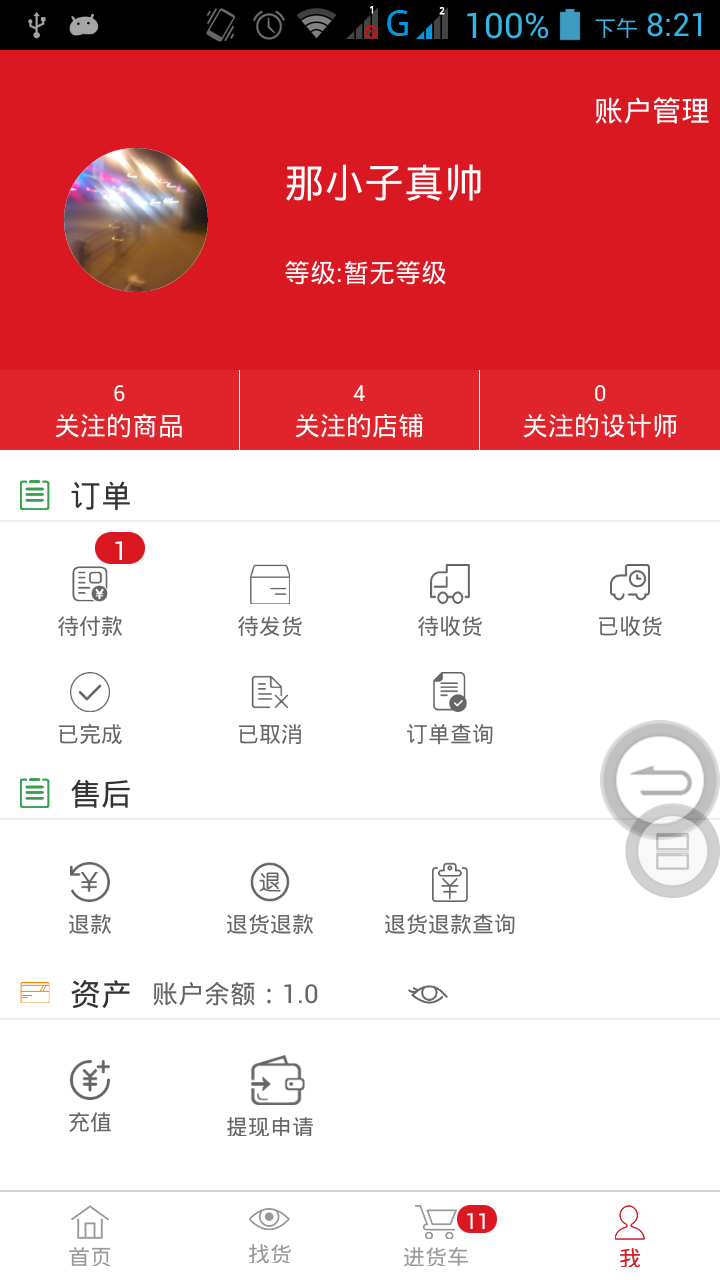720x1280 pixels.
Task: Open 已取消 cancelled orders
Action: [x=270, y=707]
